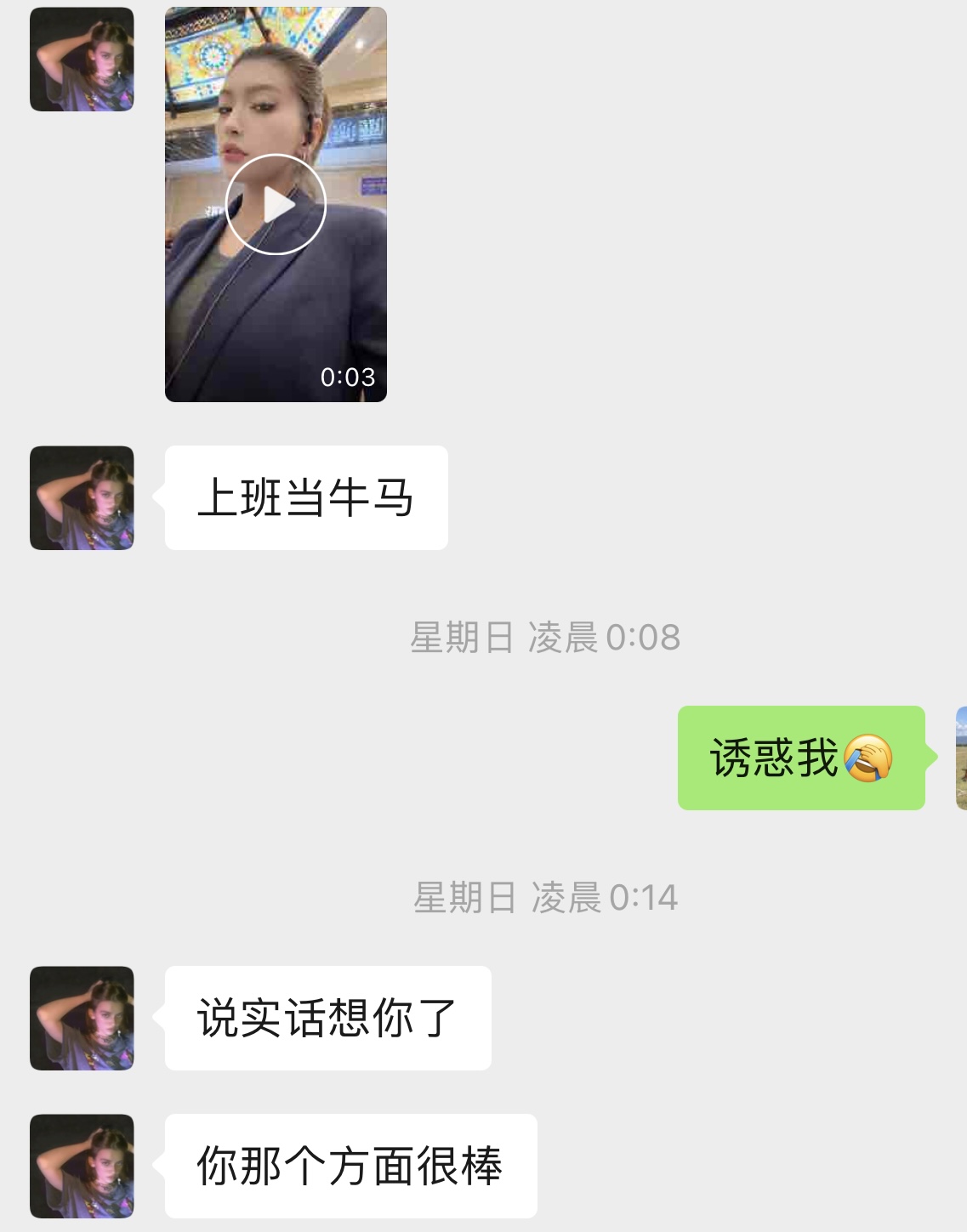Tap contact avatar beside 你那个方面很棒
The image size is (967, 1232).
click(x=82, y=1166)
